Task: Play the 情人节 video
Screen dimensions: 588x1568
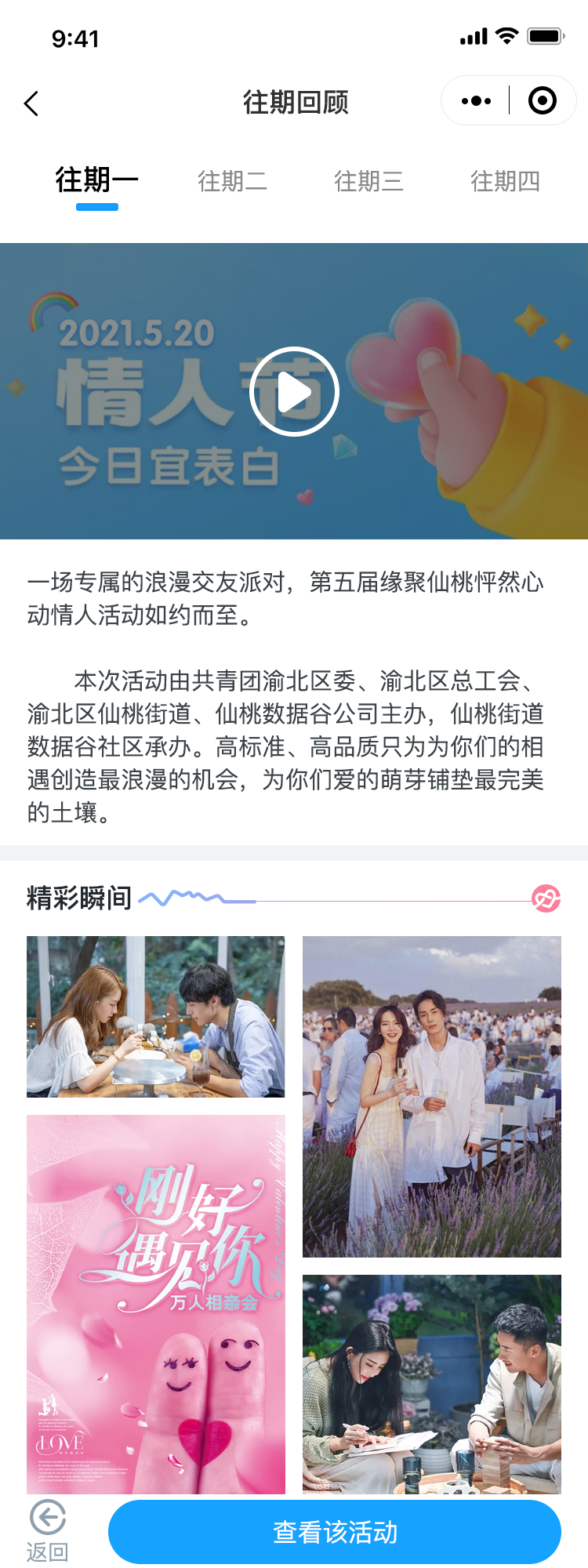Action: point(294,391)
